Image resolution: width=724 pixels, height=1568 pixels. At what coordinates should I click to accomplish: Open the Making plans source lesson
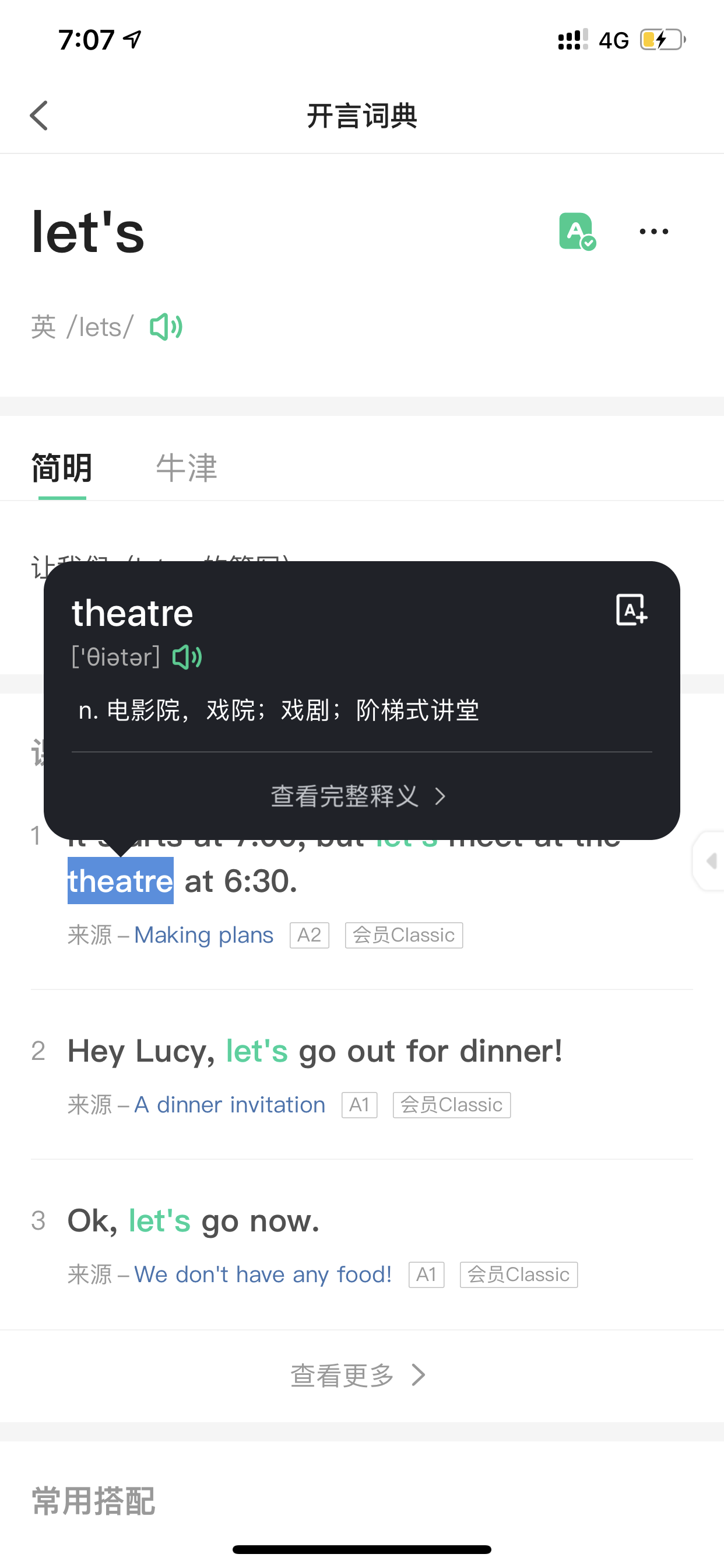click(204, 935)
